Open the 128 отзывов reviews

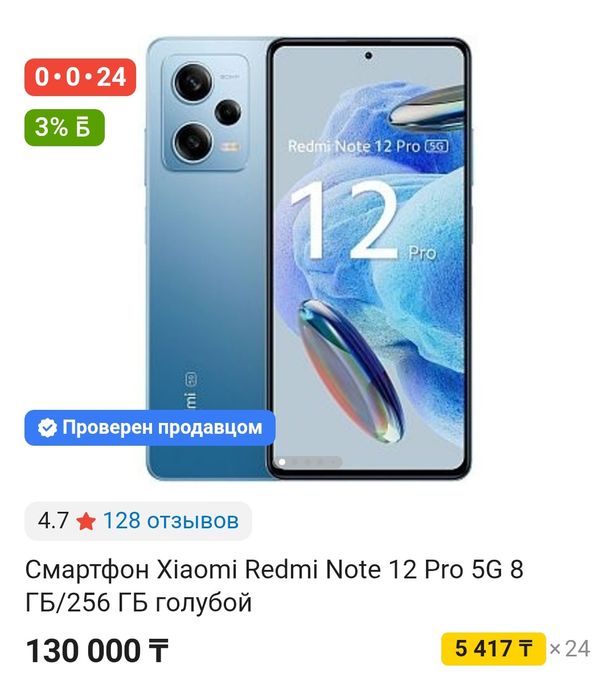(170, 521)
